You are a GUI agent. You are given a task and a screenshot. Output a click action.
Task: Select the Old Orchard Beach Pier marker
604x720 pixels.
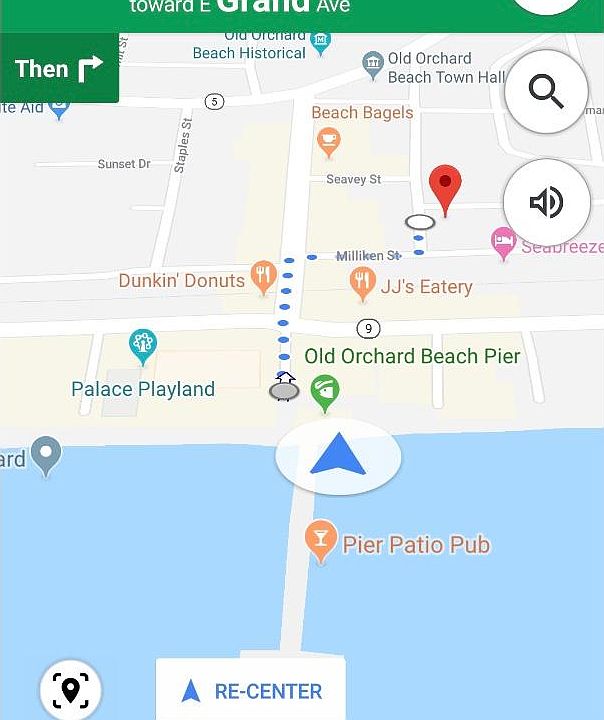point(324,391)
